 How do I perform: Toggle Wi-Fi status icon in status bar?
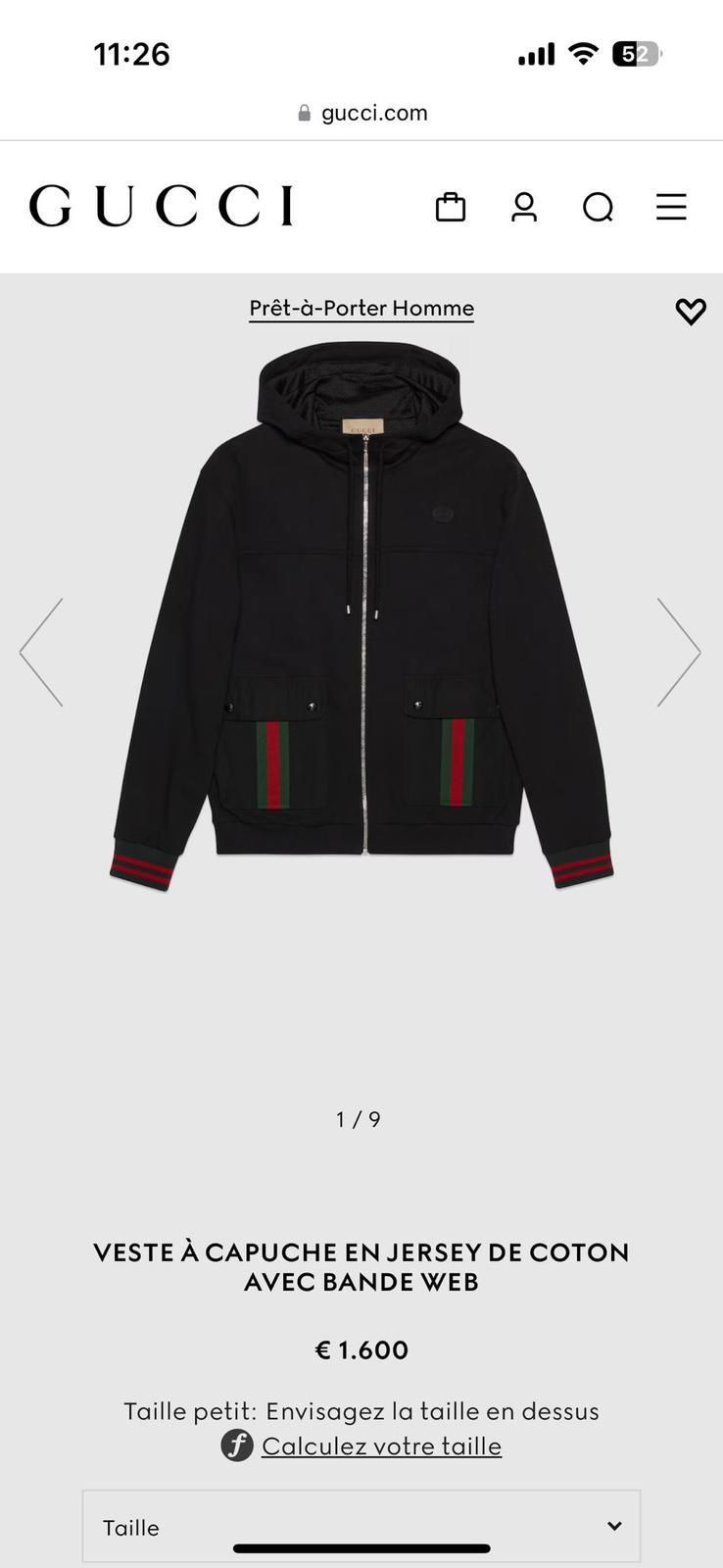pyautogui.click(x=583, y=54)
